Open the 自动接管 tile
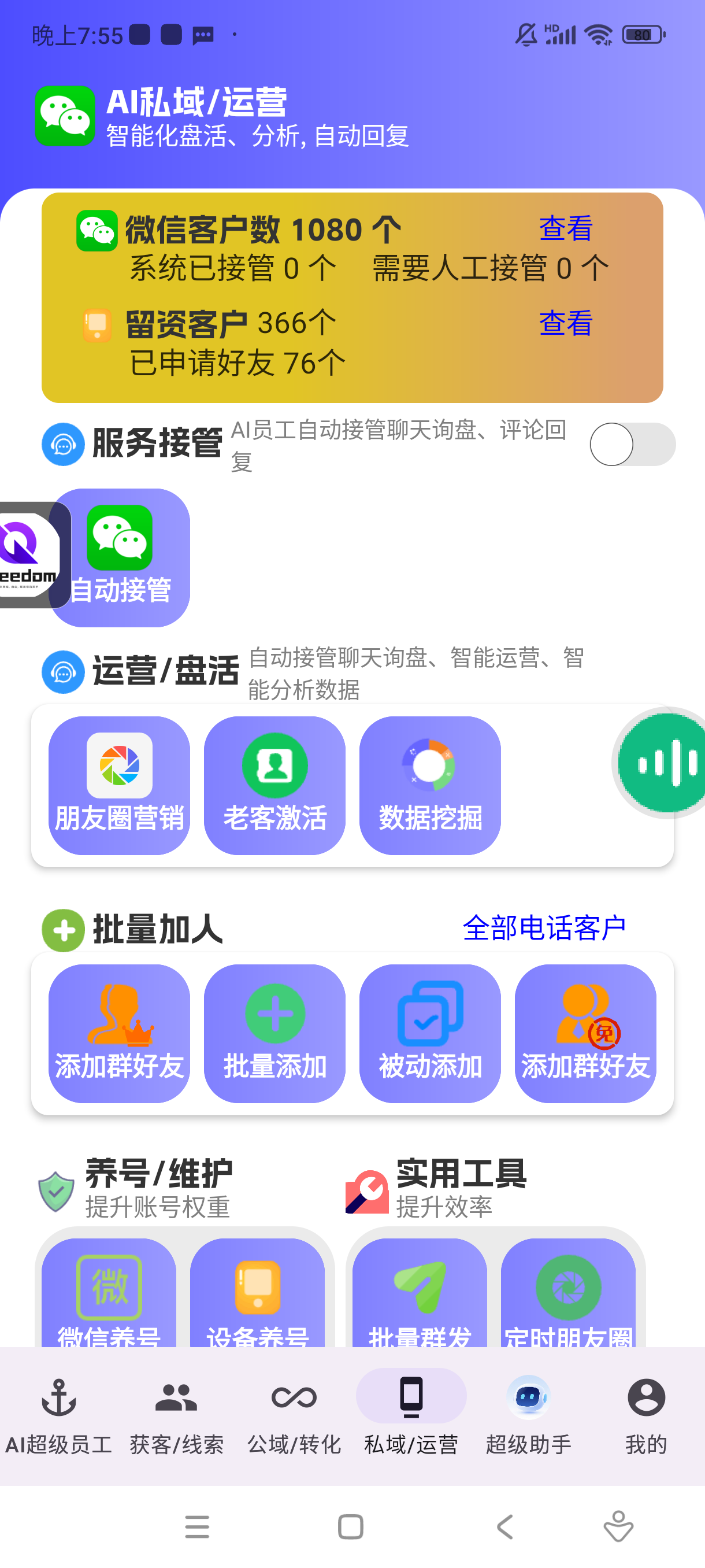Viewport: 705px width, 1568px height. [x=120, y=557]
